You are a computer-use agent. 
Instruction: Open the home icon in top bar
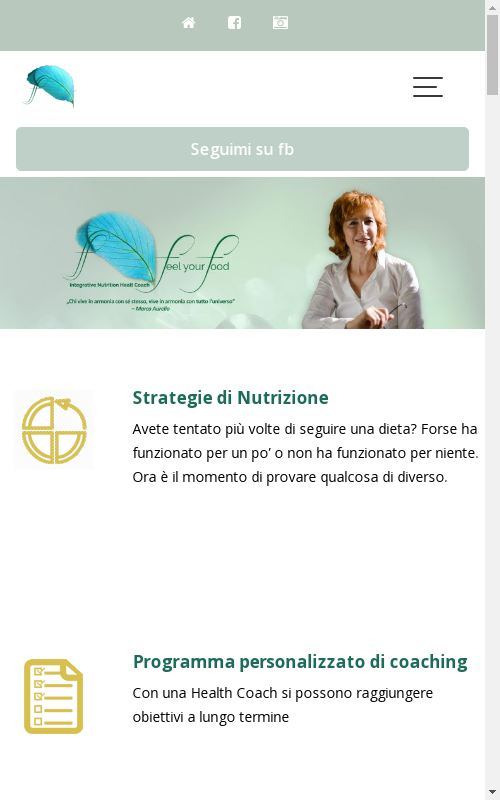tap(189, 23)
